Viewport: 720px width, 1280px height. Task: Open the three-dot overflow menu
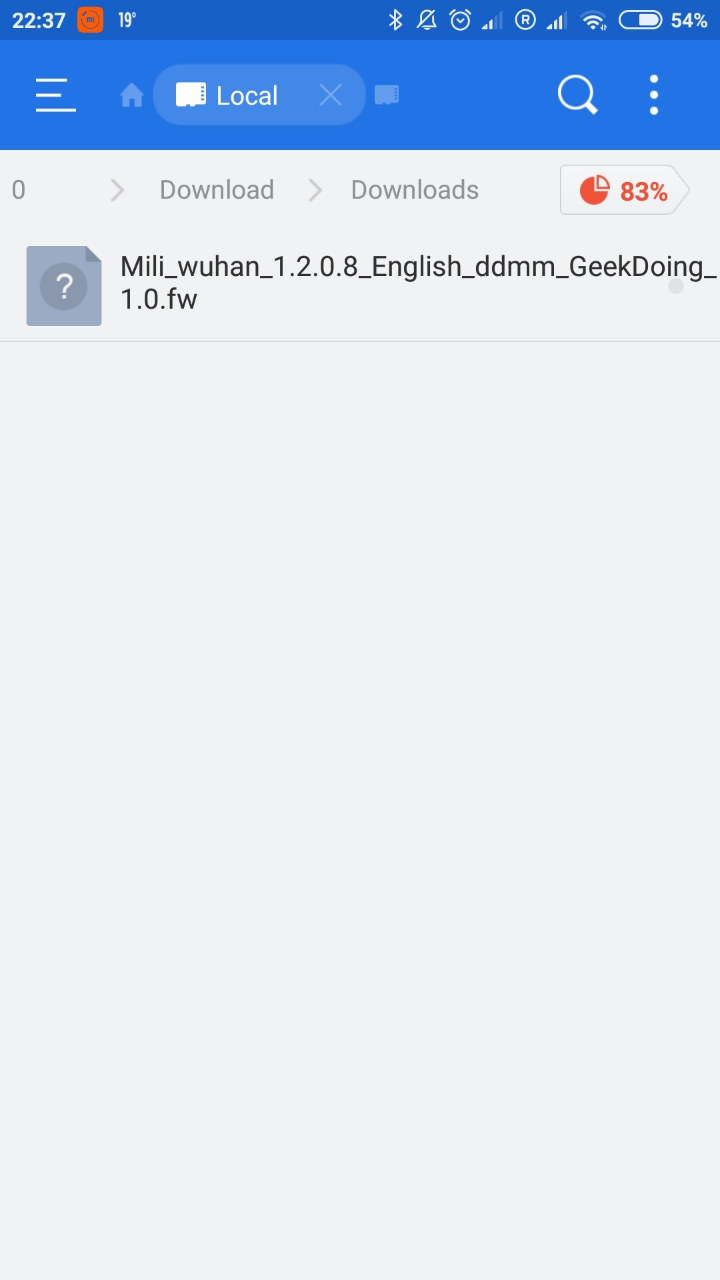coord(654,95)
